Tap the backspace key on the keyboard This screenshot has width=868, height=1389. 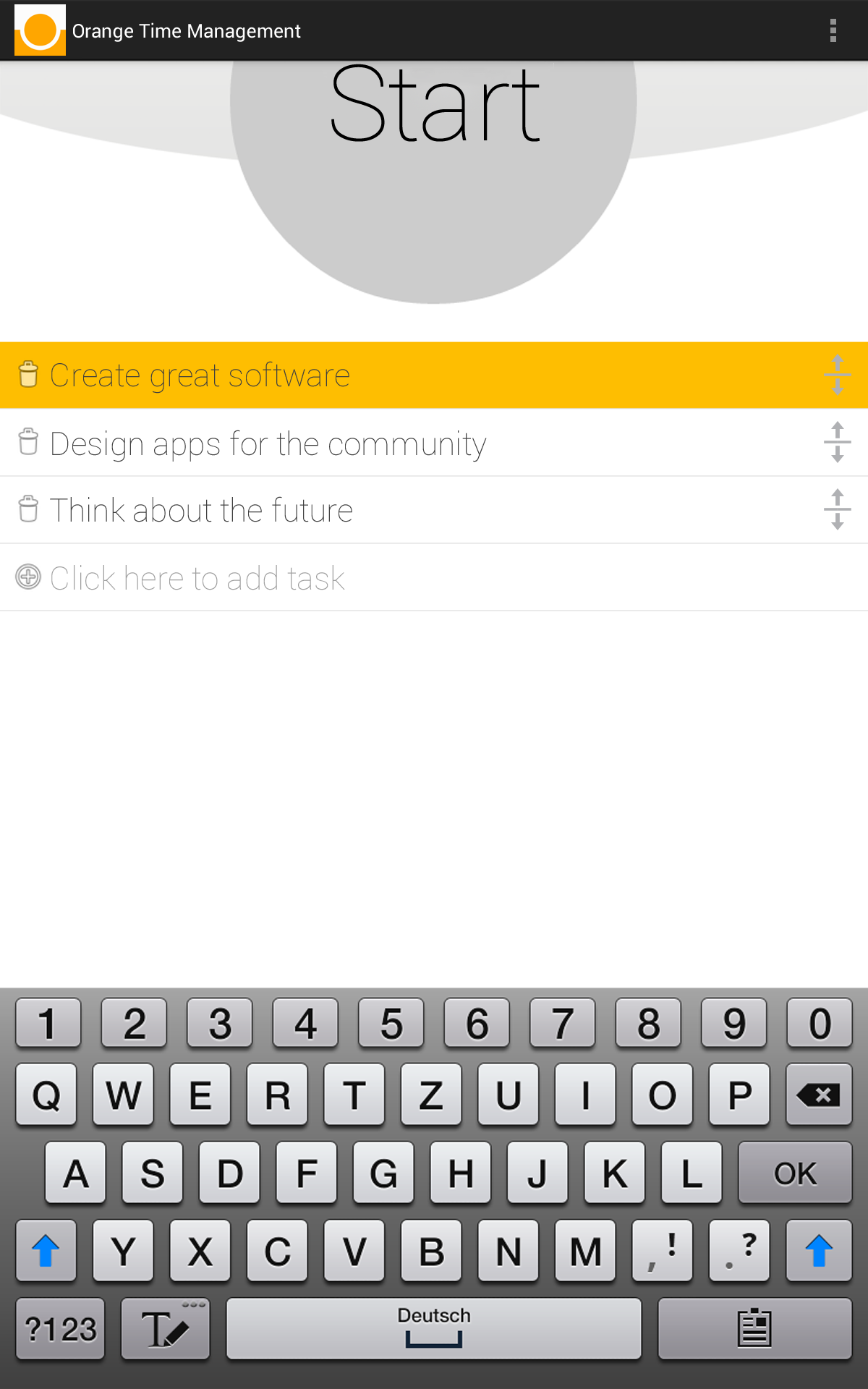coord(818,1095)
